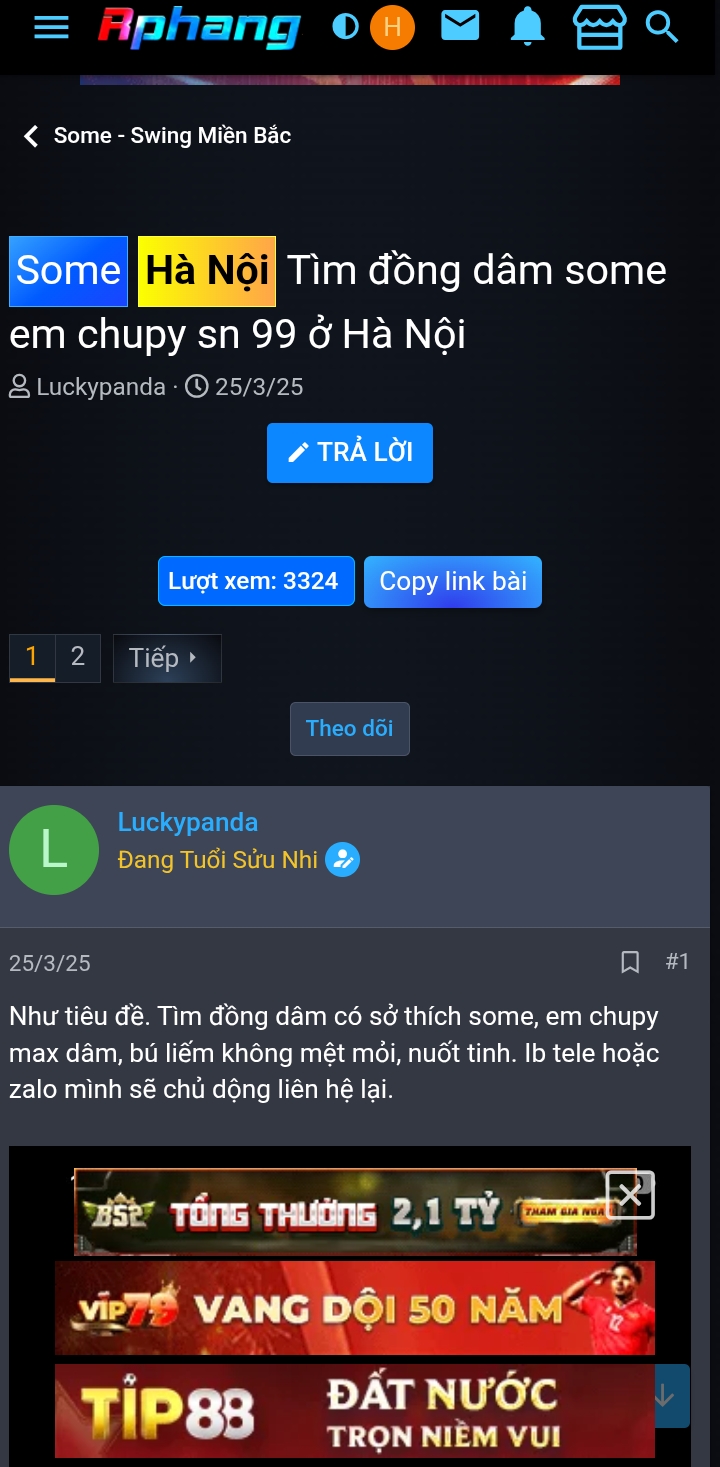
Task: Go to page 2 of the thread
Action: click(x=78, y=657)
